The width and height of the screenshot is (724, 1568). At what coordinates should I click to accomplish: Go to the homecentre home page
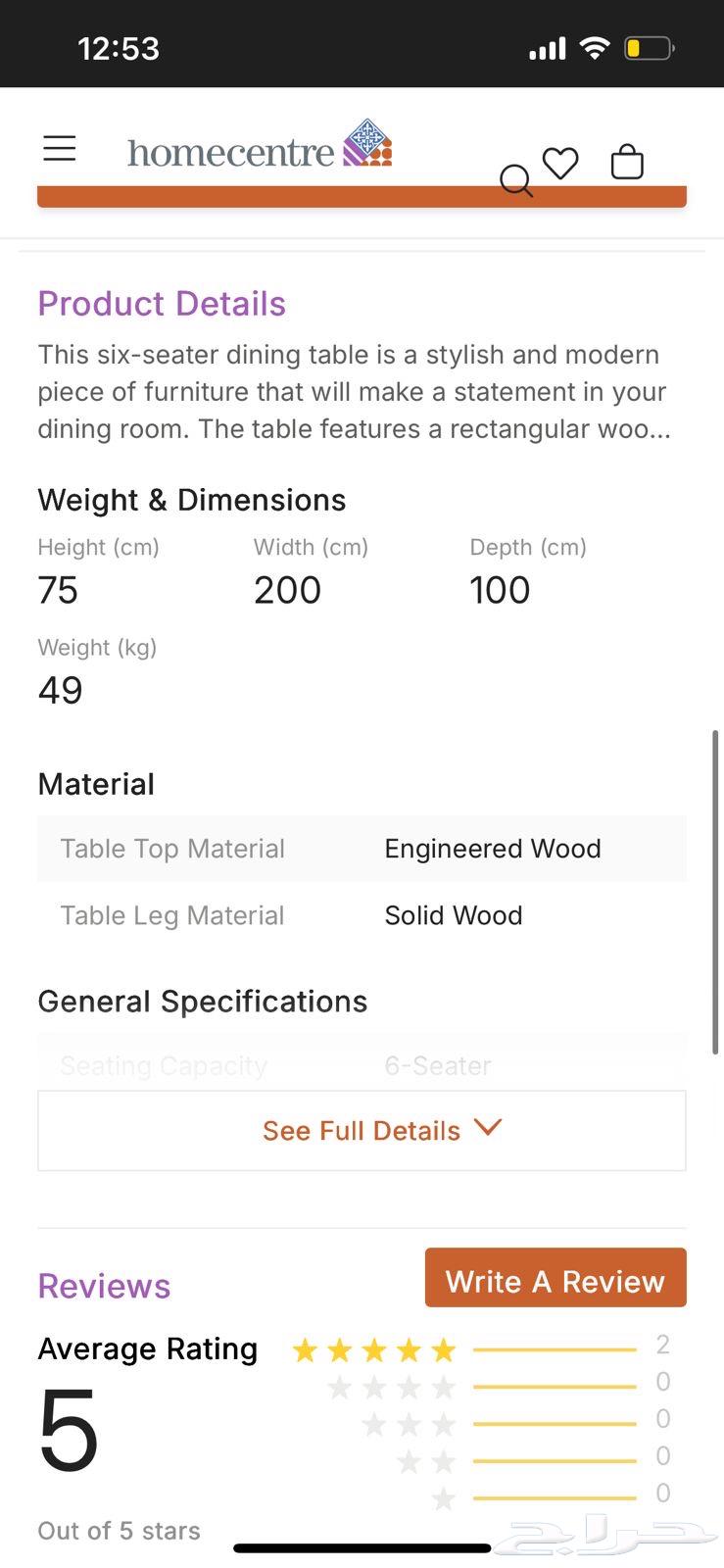pyautogui.click(x=260, y=147)
